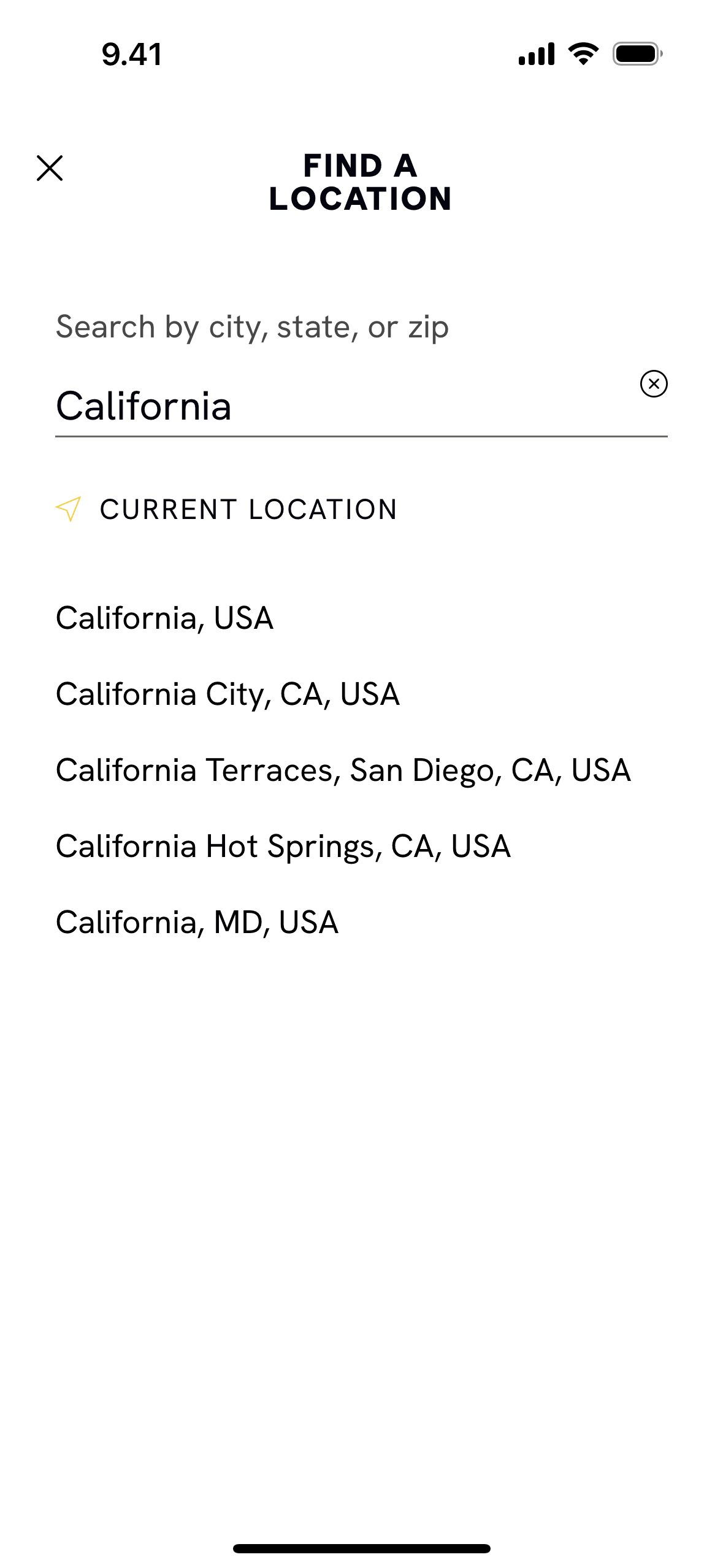The height and width of the screenshot is (1568, 723).
Task: Open California Hot Springs, CA, USA
Action: [x=283, y=846]
